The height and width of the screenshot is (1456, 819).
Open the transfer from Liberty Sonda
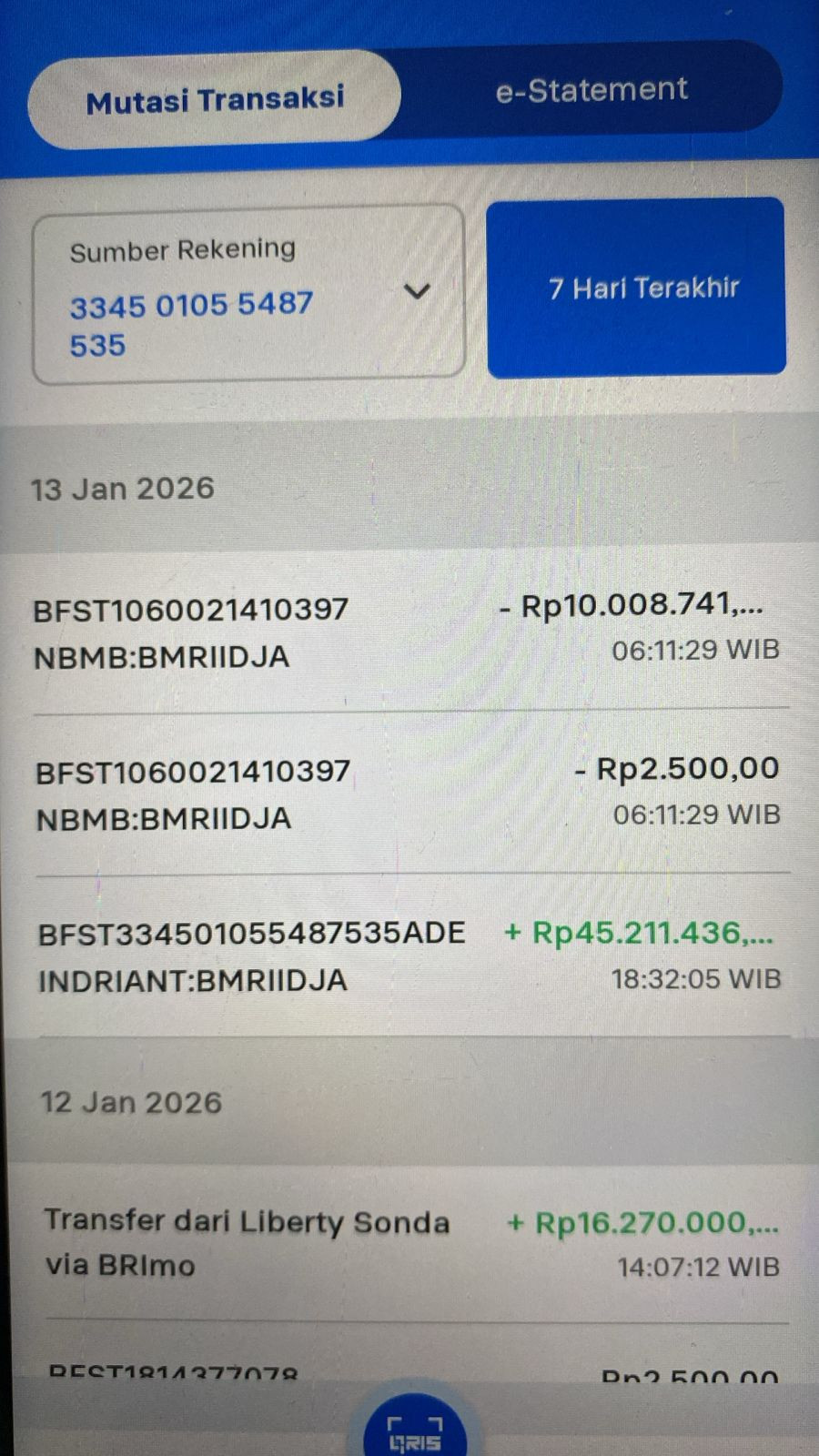pos(409,1242)
